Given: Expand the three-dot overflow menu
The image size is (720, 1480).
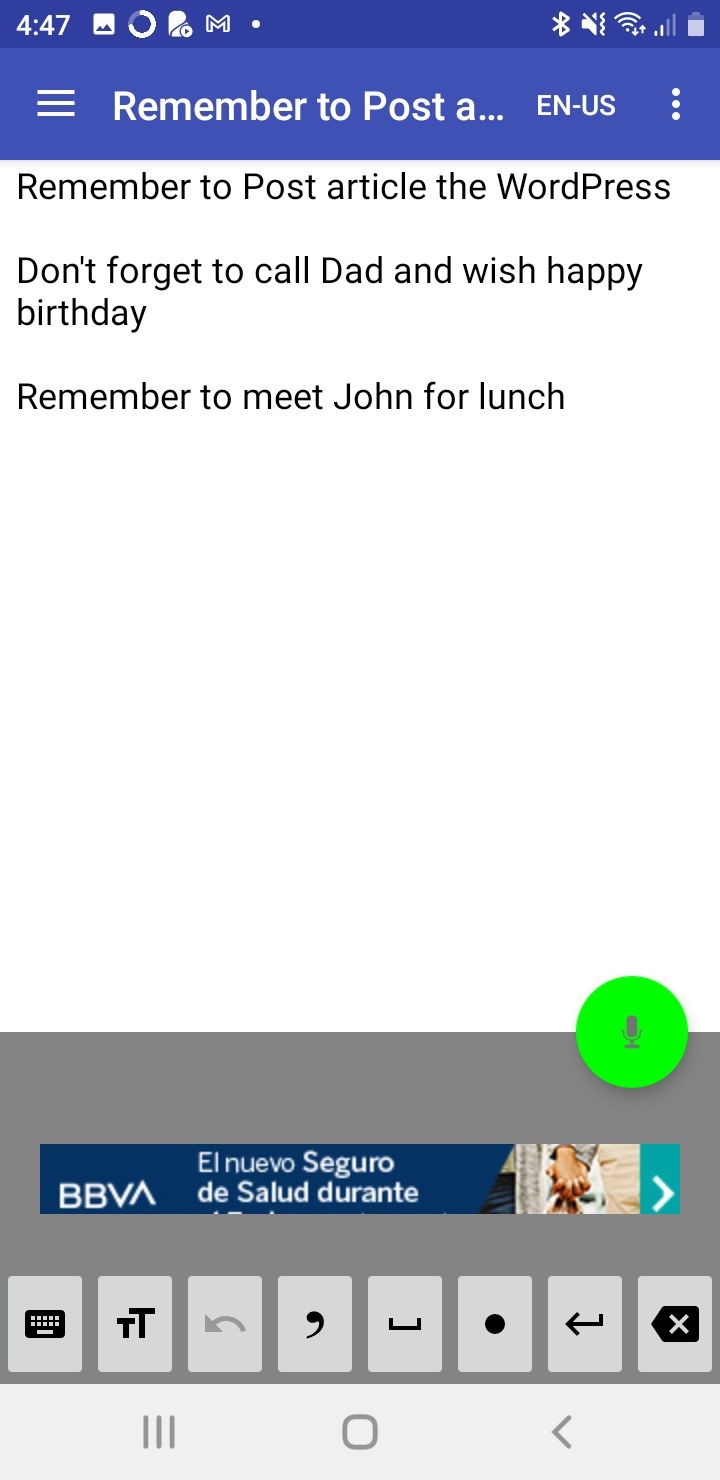Looking at the screenshot, I should 675,104.
